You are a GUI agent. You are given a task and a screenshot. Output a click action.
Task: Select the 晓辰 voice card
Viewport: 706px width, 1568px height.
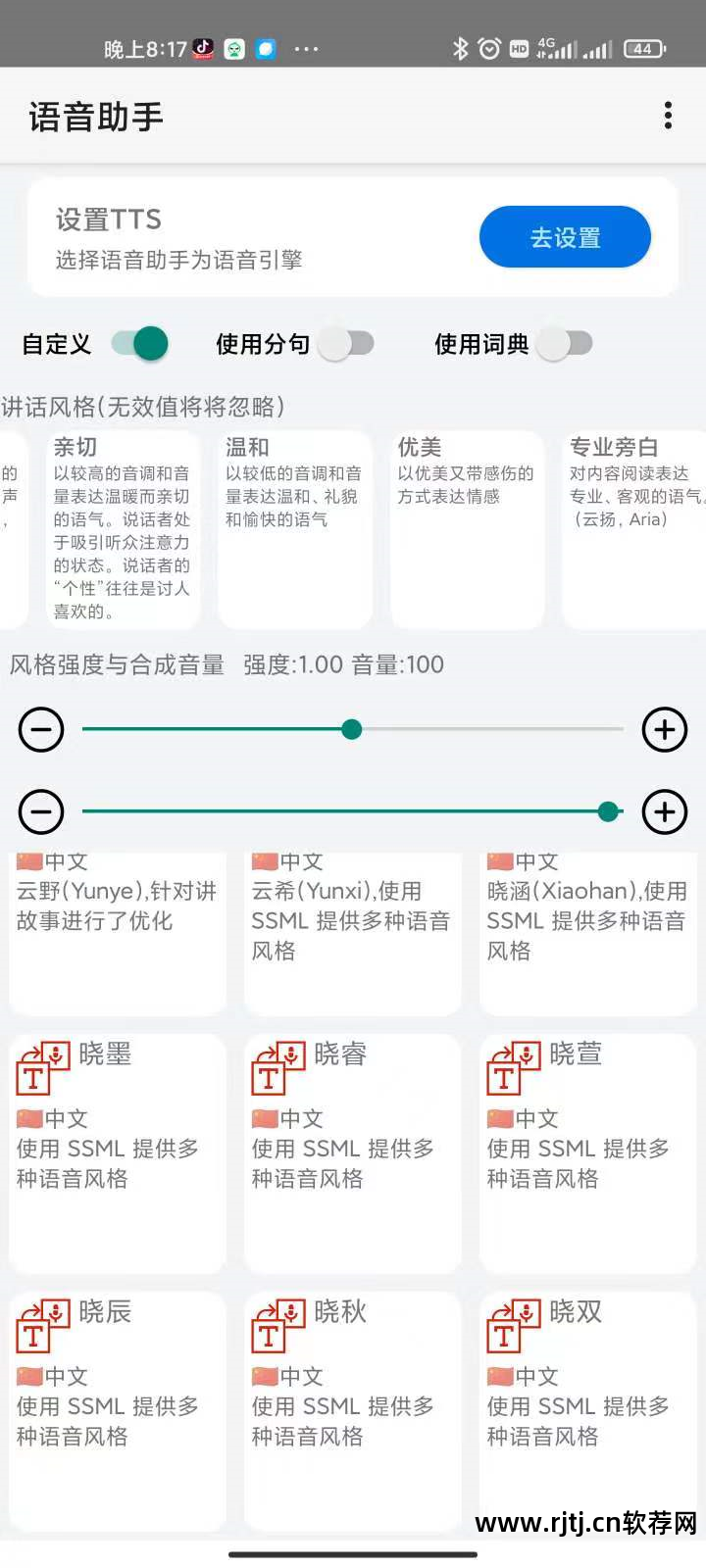point(118,1411)
